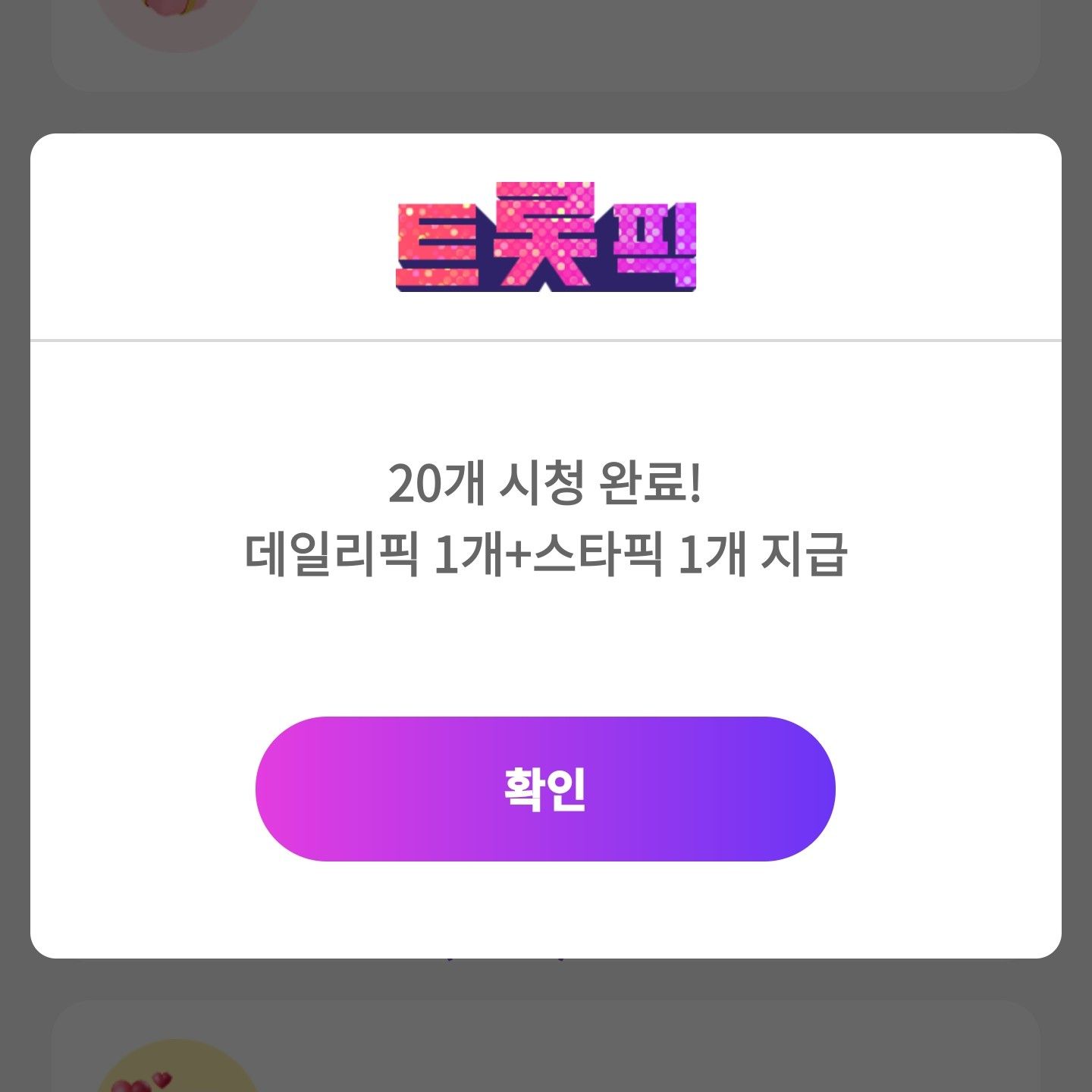
Task: Tap the 확인 button to confirm
Action: [x=545, y=789]
